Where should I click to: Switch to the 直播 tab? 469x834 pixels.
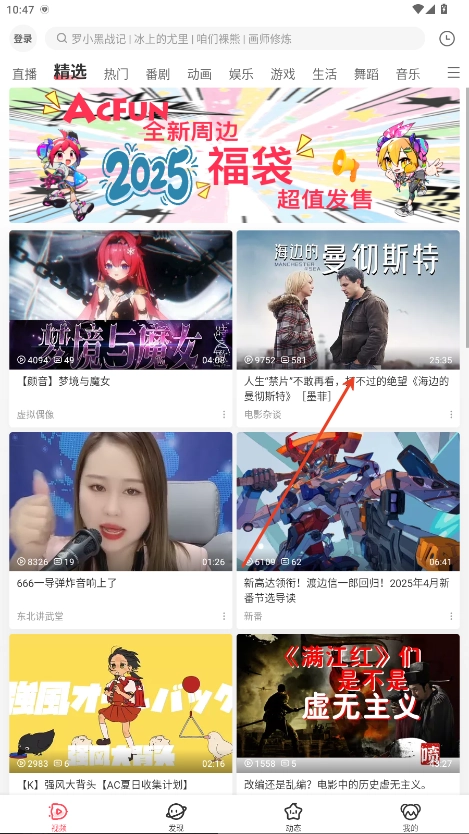[24, 73]
